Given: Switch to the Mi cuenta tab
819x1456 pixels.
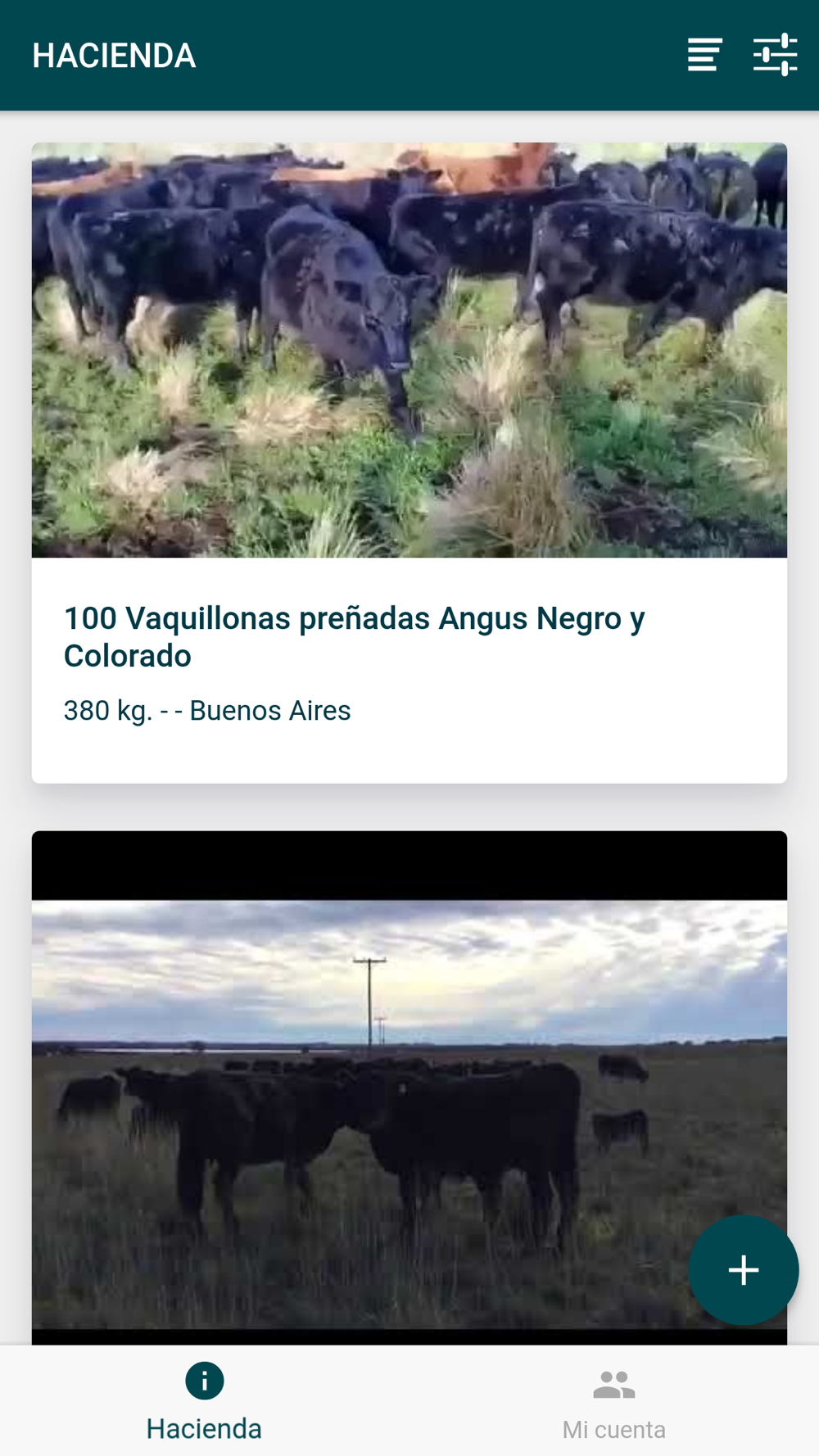Looking at the screenshot, I should pyautogui.click(x=613, y=1401).
